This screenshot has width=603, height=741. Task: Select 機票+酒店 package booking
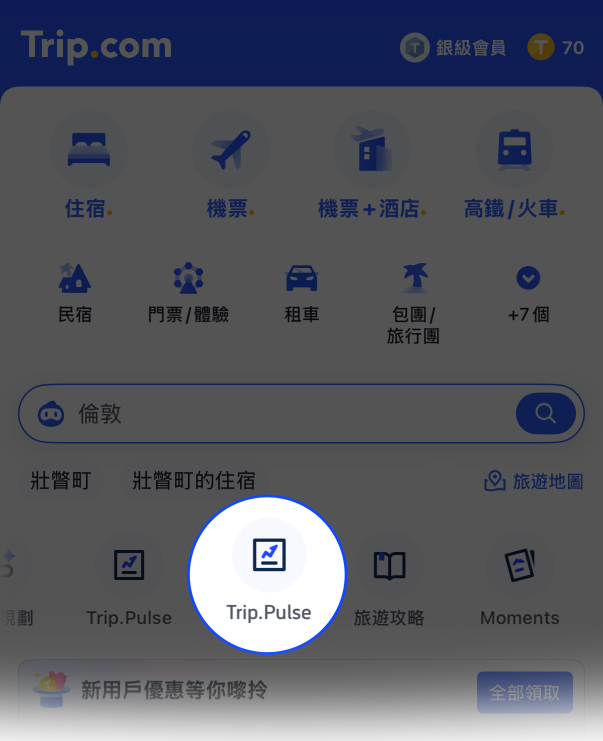(x=372, y=167)
